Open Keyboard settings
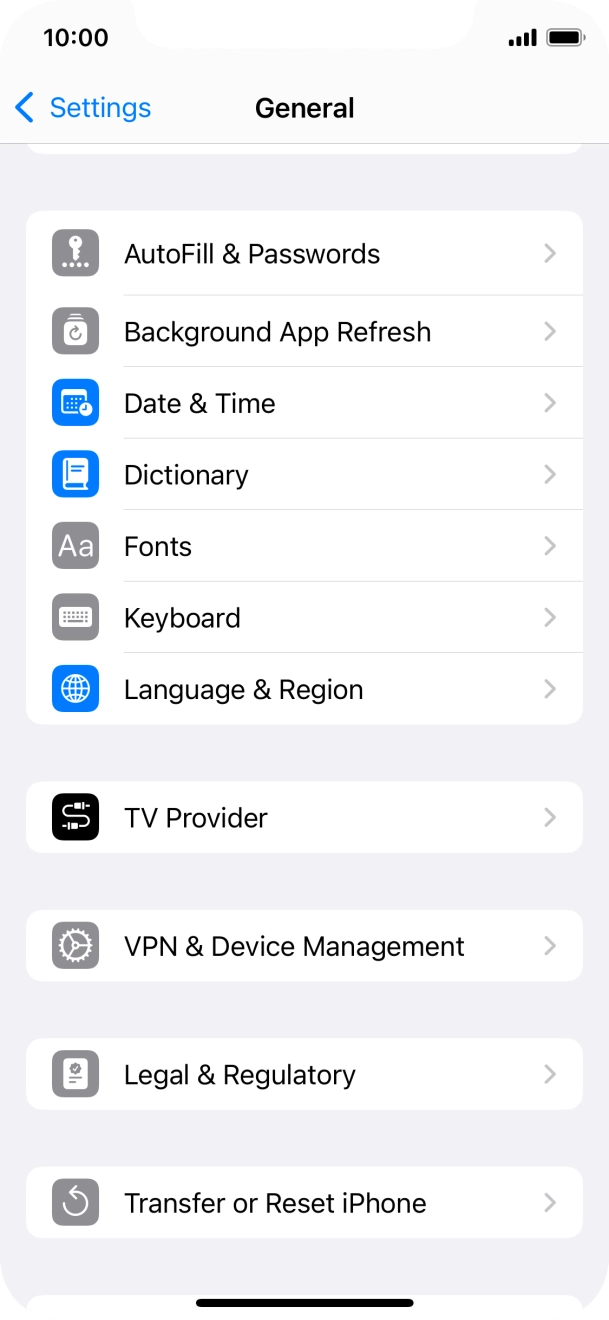 point(304,618)
